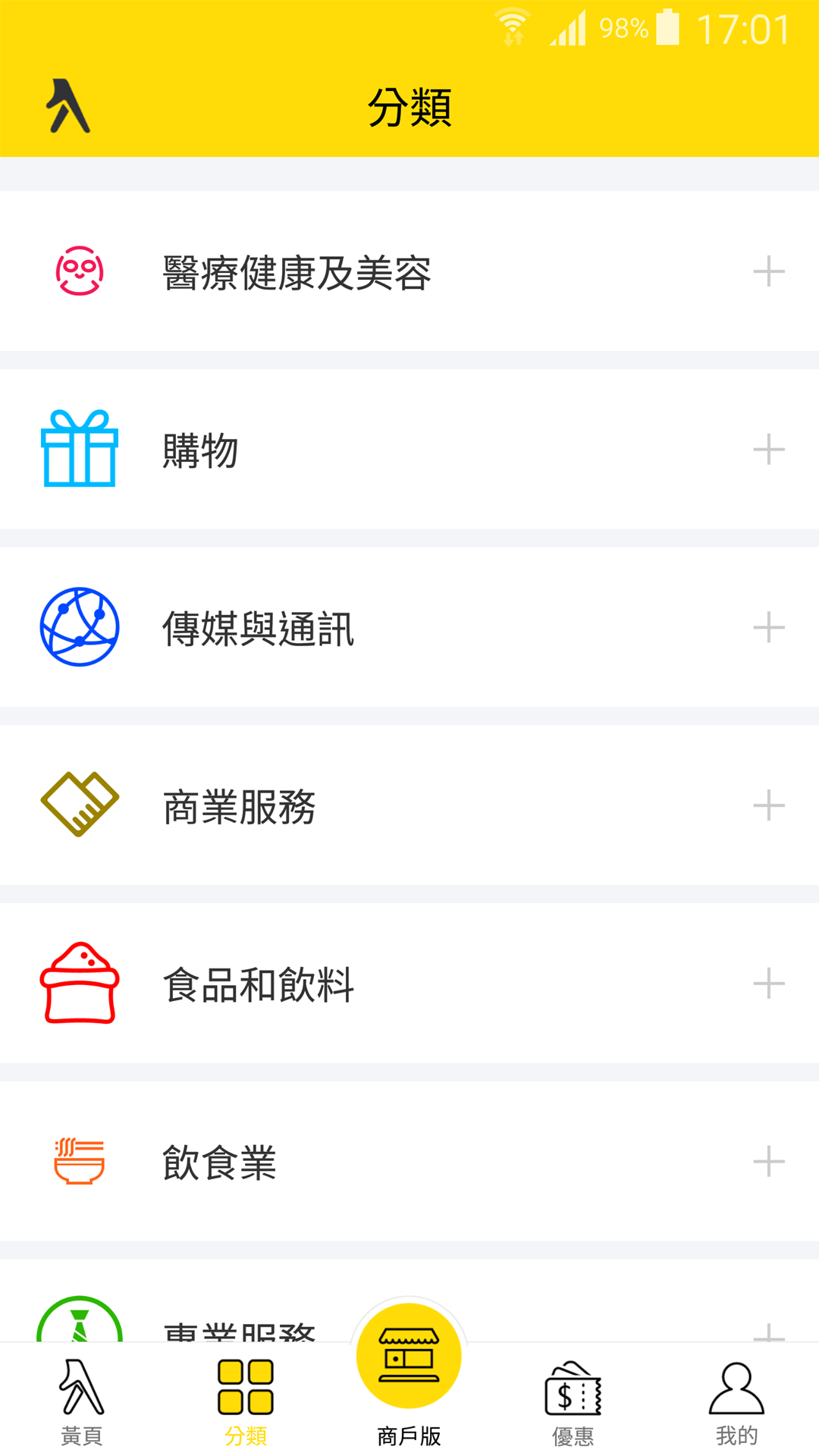Tap the red food container icon for 食品和飲料
Viewport: 819px width, 1456px height.
[79, 984]
